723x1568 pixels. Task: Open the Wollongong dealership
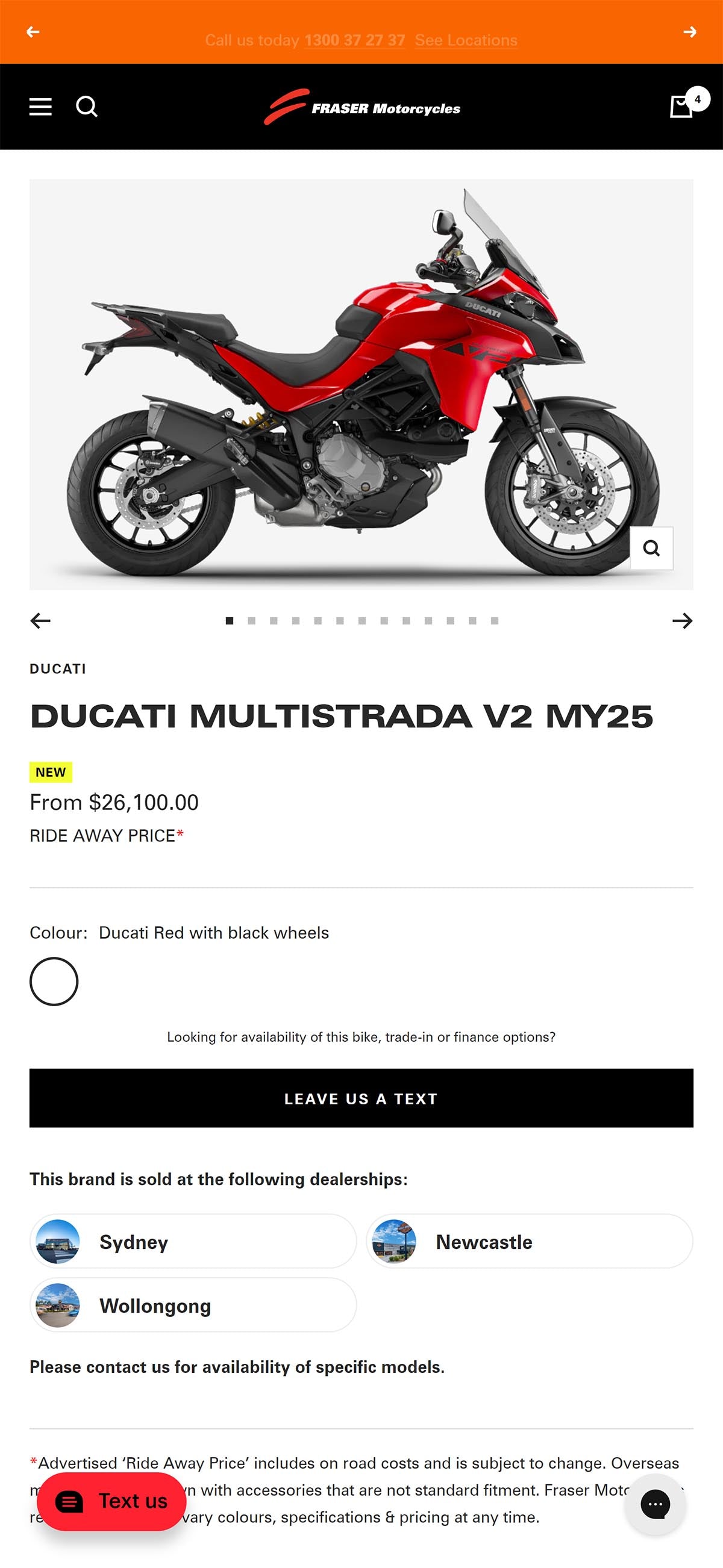[193, 1305]
